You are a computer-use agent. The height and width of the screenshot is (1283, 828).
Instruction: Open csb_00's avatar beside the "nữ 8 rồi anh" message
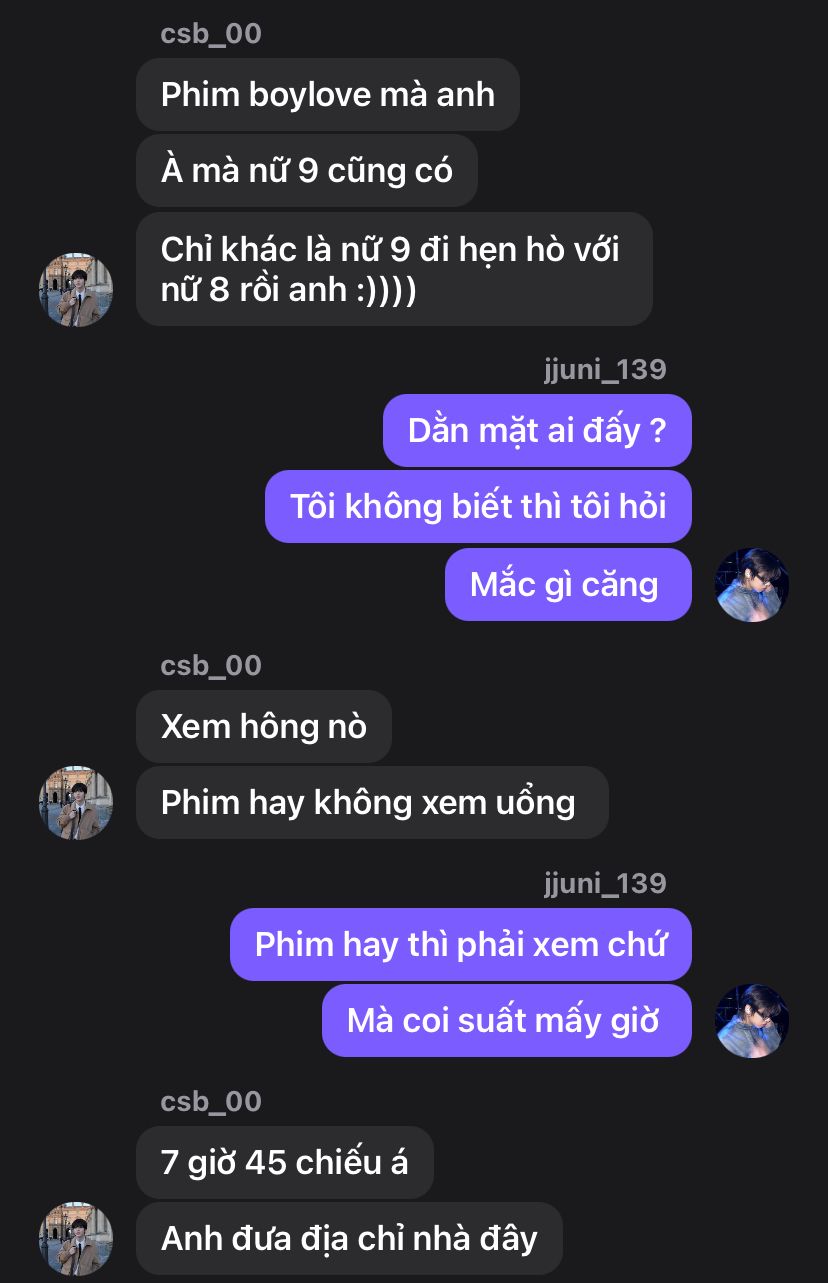point(75,290)
